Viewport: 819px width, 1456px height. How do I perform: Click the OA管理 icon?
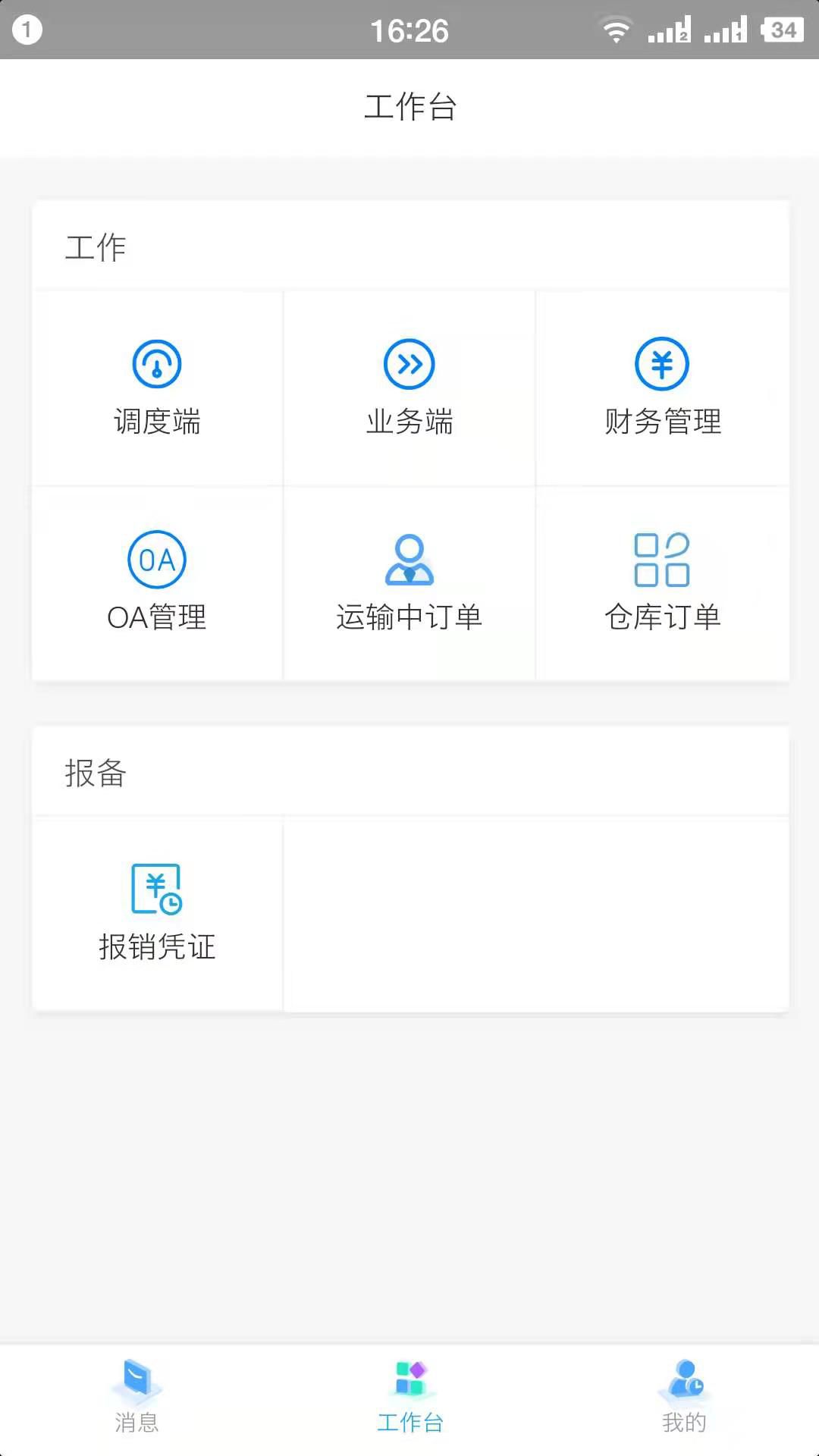click(155, 582)
